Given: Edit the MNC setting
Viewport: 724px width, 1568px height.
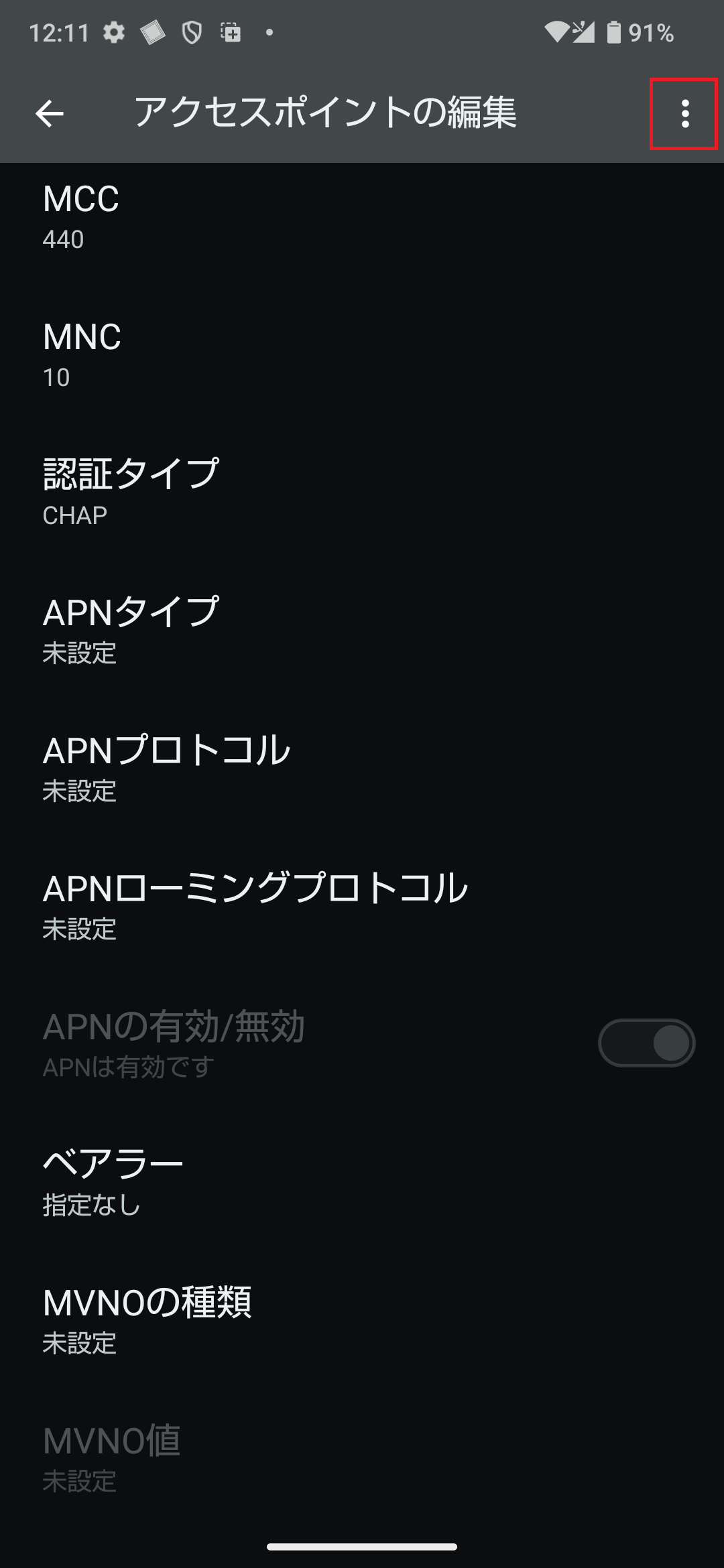Looking at the screenshot, I should [x=362, y=356].
